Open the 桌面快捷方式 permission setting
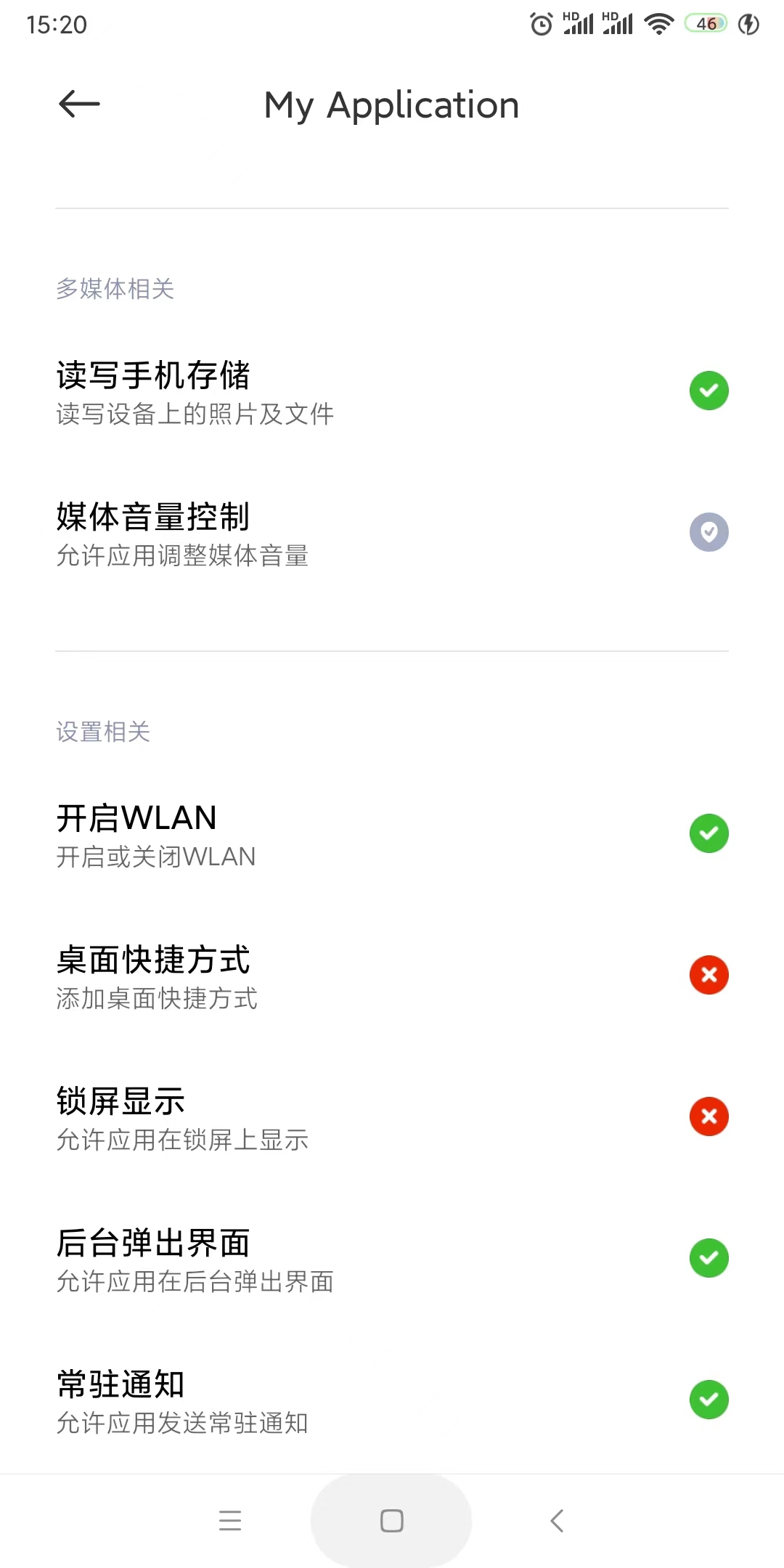This screenshot has width=784, height=1568. [x=392, y=976]
